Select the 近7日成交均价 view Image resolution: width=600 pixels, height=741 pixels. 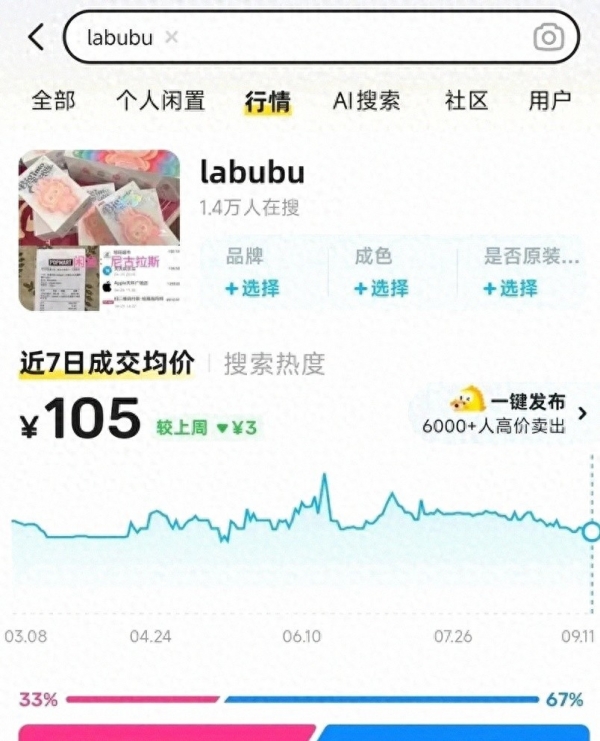(x=107, y=364)
